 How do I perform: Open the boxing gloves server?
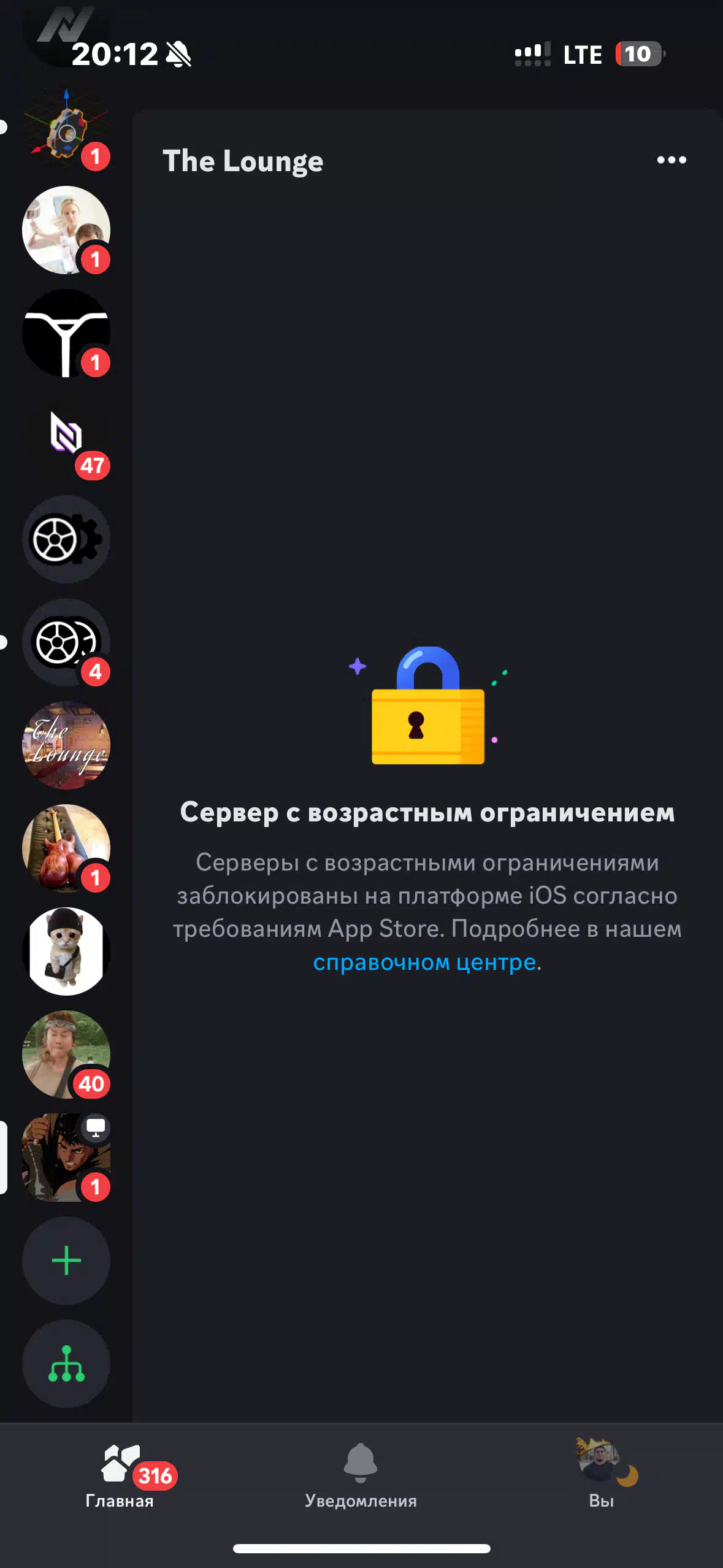pyautogui.click(x=66, y=848)
